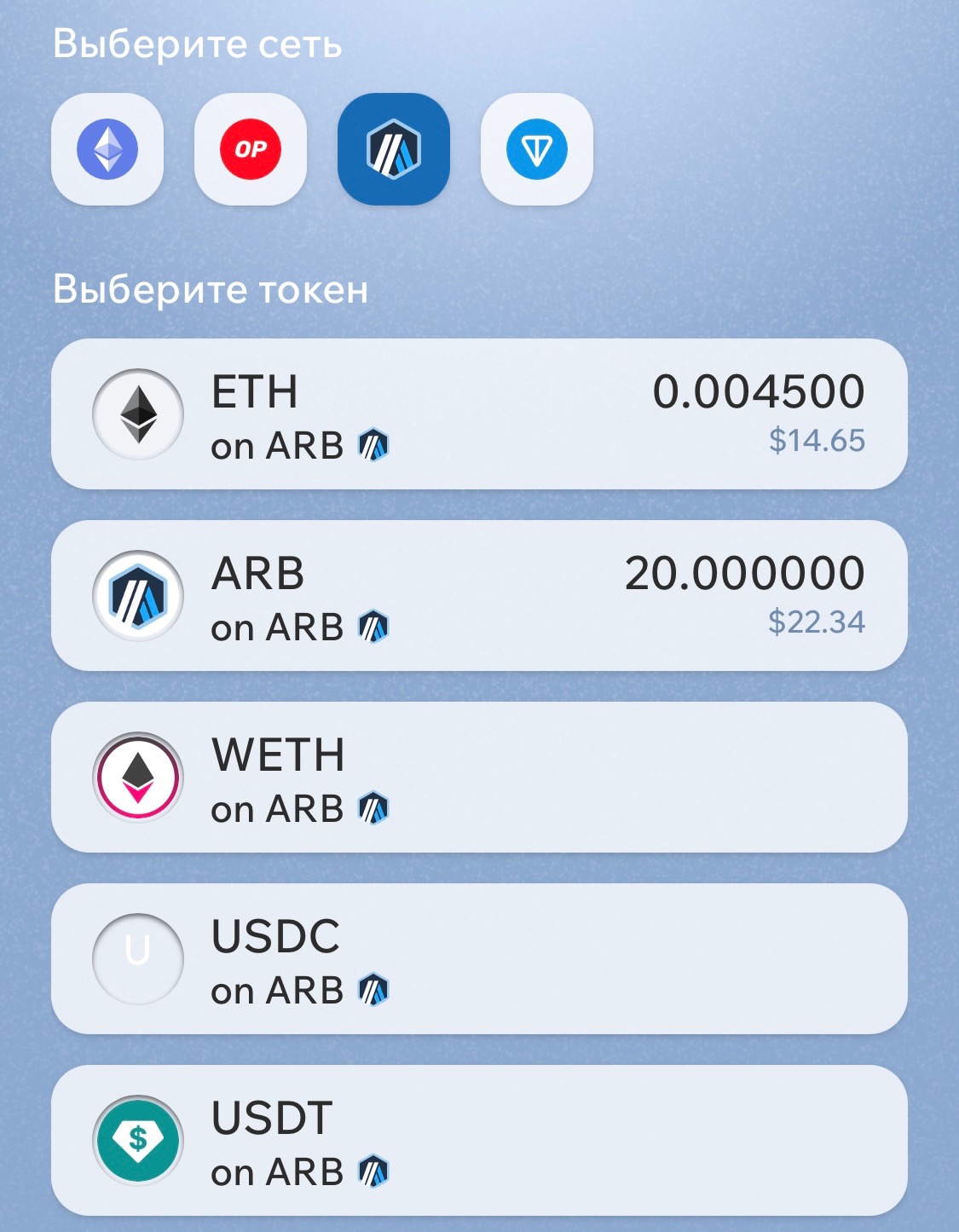Screen dimensions: 959x1232
Task: Select the Ethereum network
Action: (x=107, y=149)
